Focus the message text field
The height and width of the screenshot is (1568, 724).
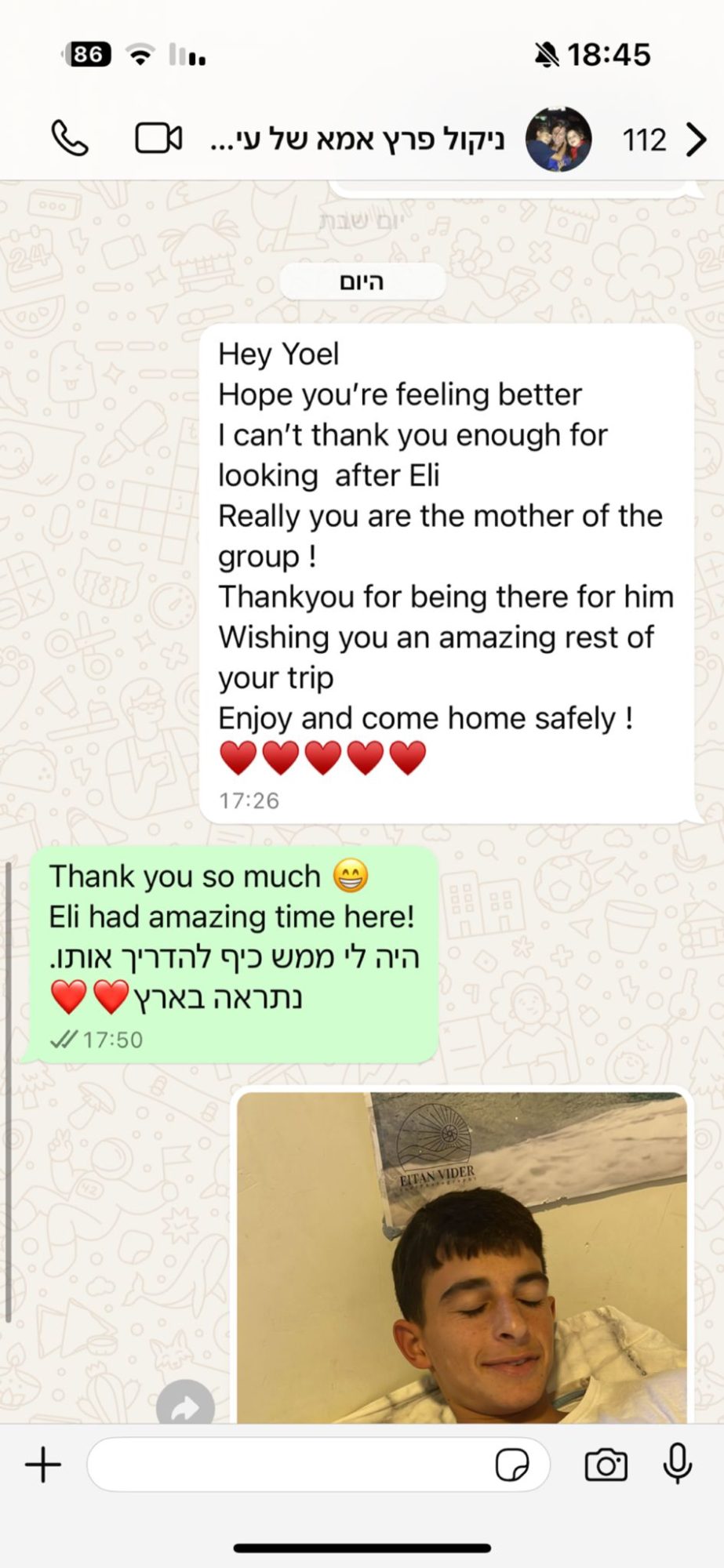tap(290, 1465)
